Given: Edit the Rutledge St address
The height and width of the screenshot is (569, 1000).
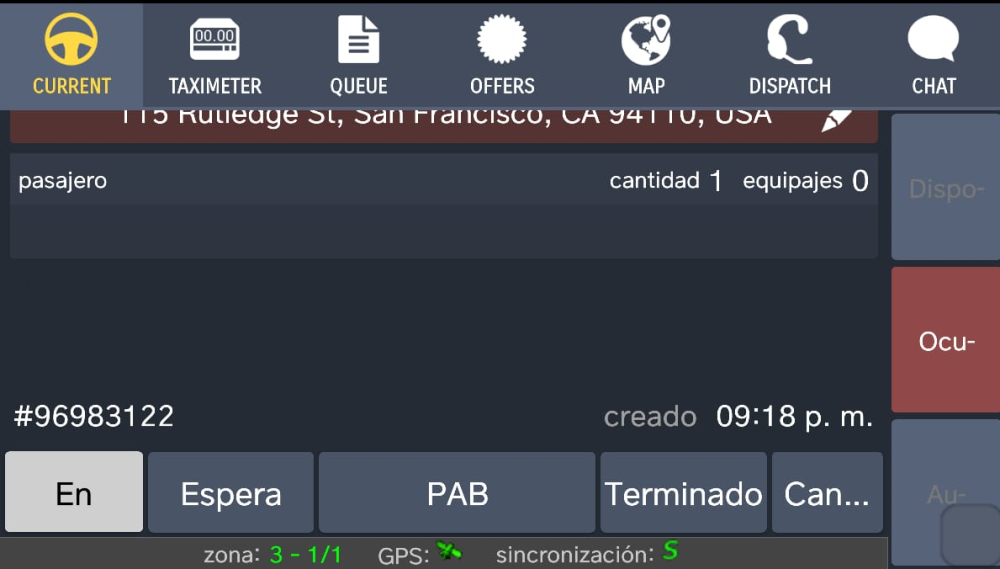Looking at the screenshot, I should tap(836, 119).
